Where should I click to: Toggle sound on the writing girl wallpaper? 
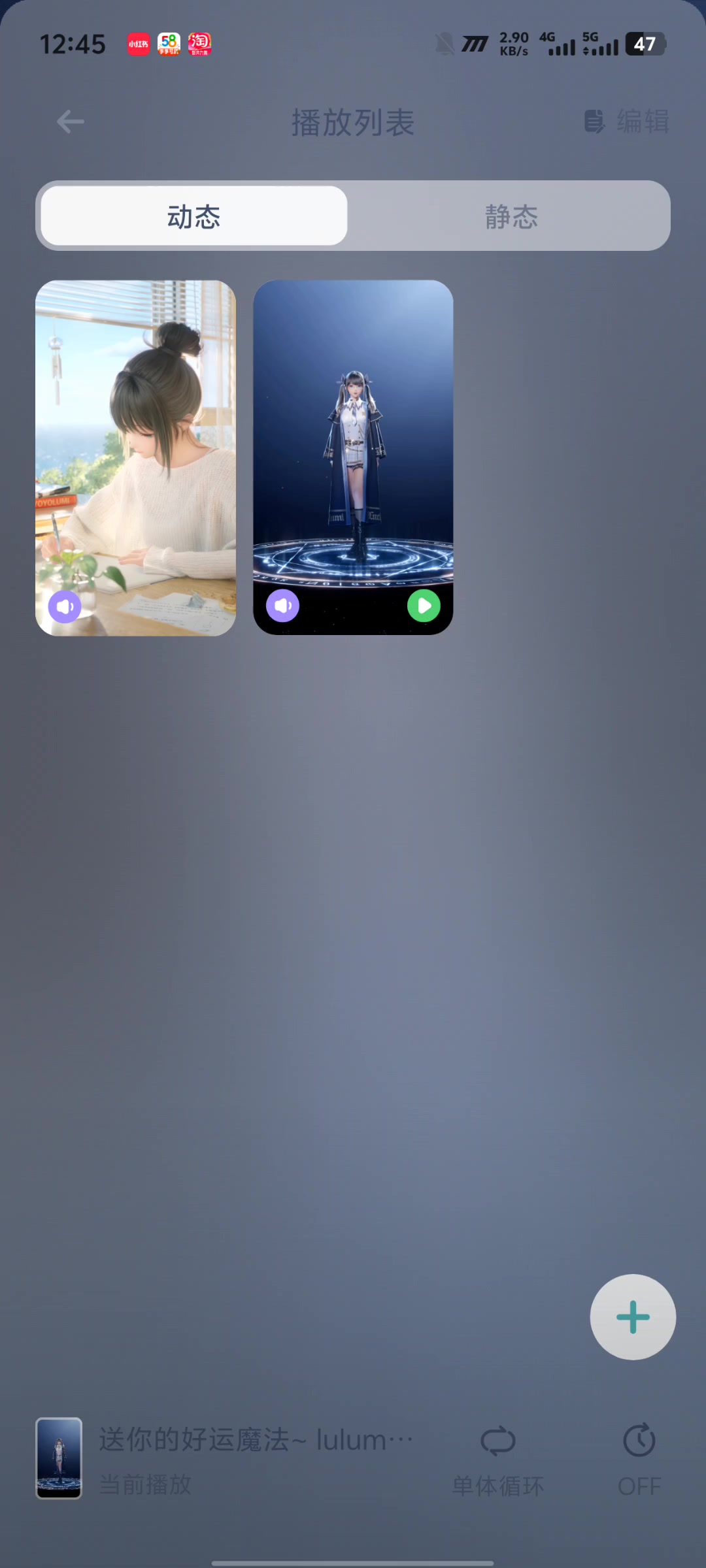pyautogui.click(x=65, y=606)
